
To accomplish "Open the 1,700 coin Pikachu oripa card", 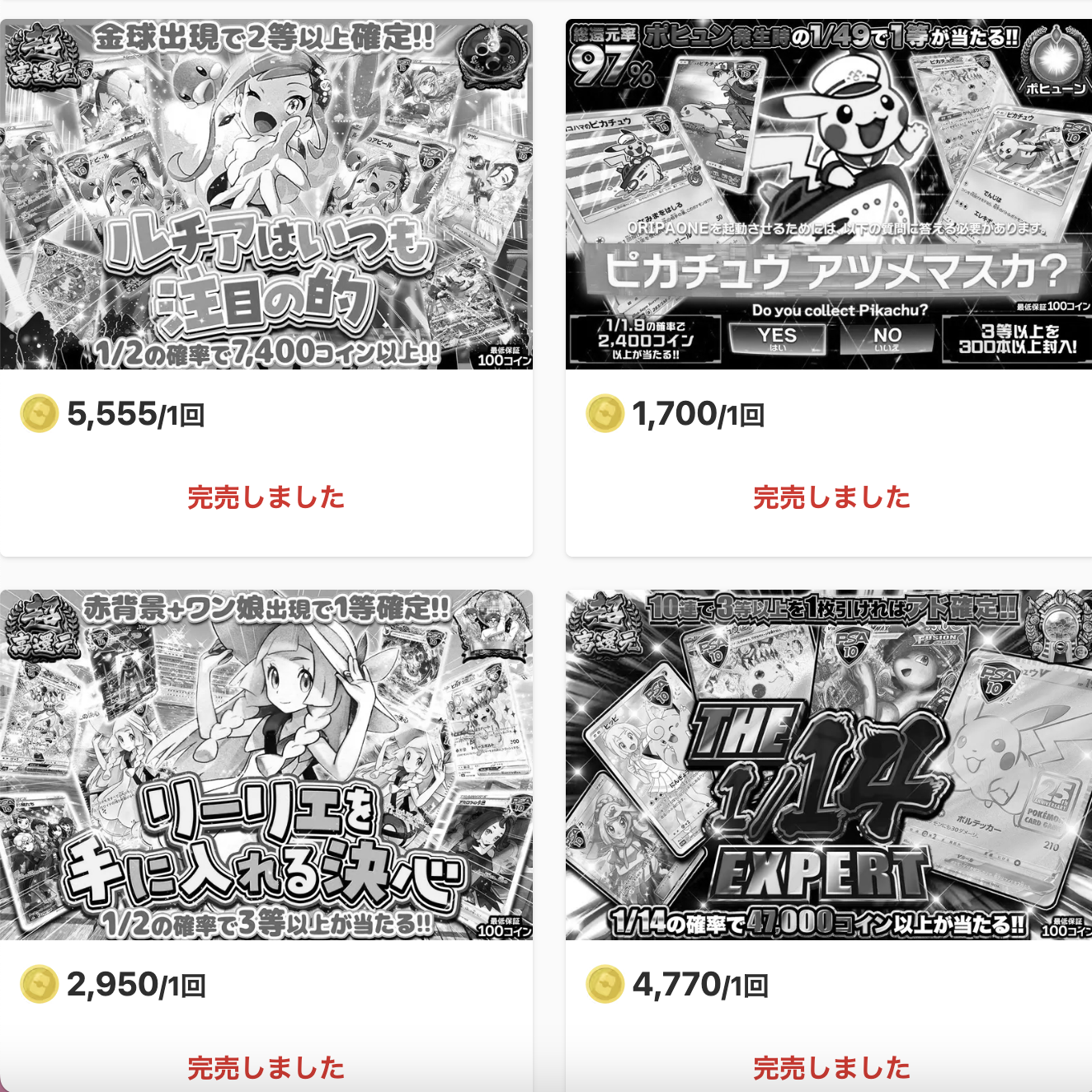I will [828, 195].
